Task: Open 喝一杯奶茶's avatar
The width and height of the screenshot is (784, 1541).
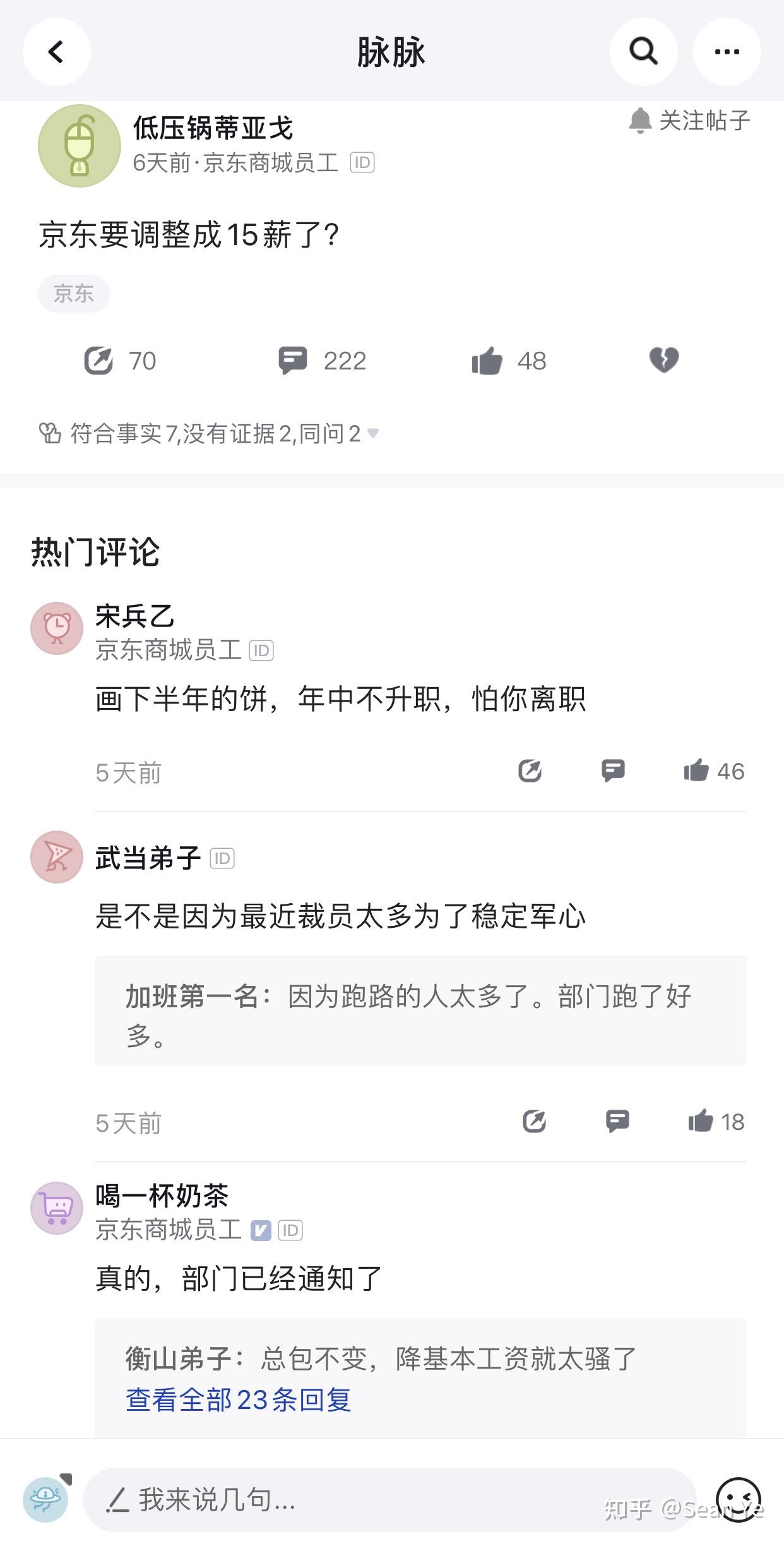Action: [x=57, y=1208]
